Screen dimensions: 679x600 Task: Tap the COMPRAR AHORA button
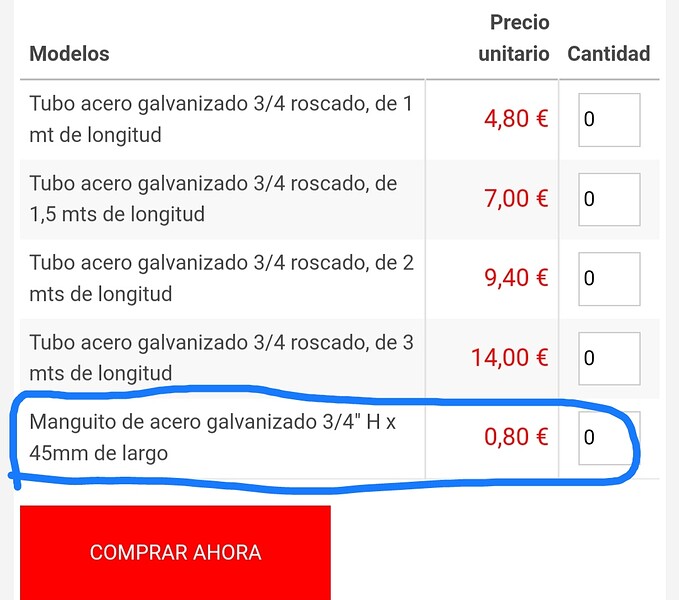pyautogui.click(x=175, y=552)
